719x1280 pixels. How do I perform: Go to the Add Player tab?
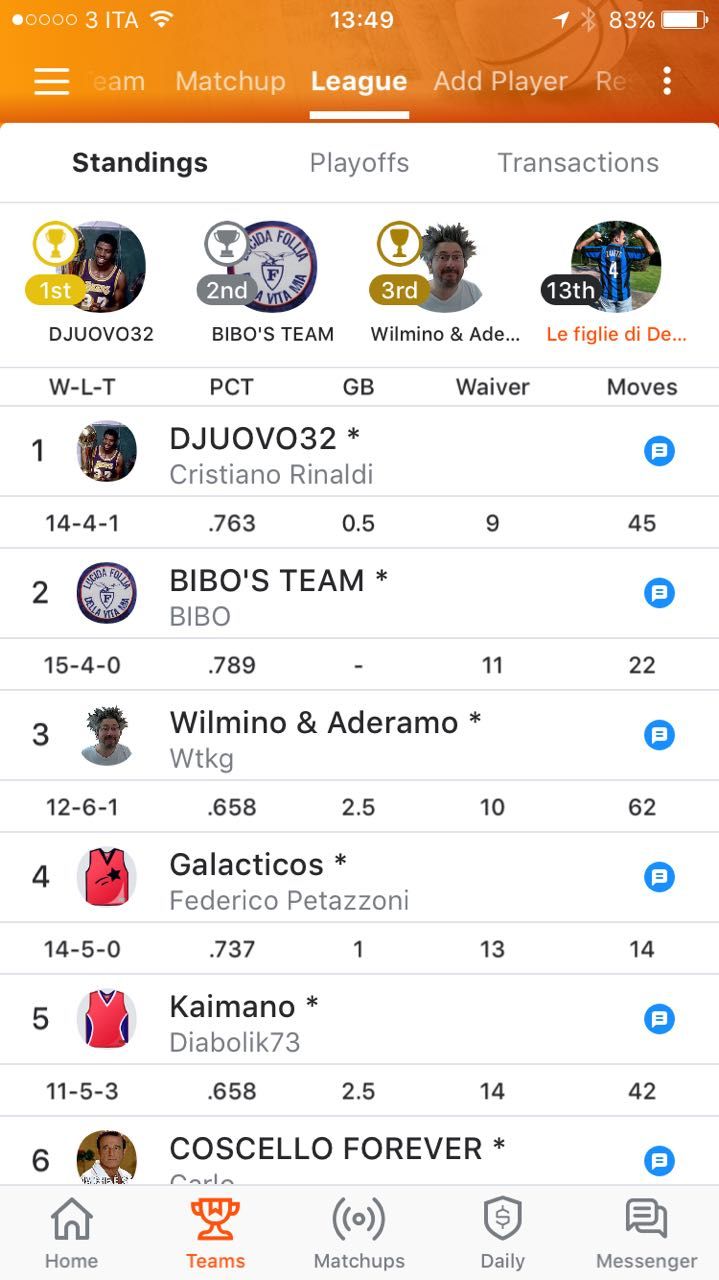click(500, 81)
